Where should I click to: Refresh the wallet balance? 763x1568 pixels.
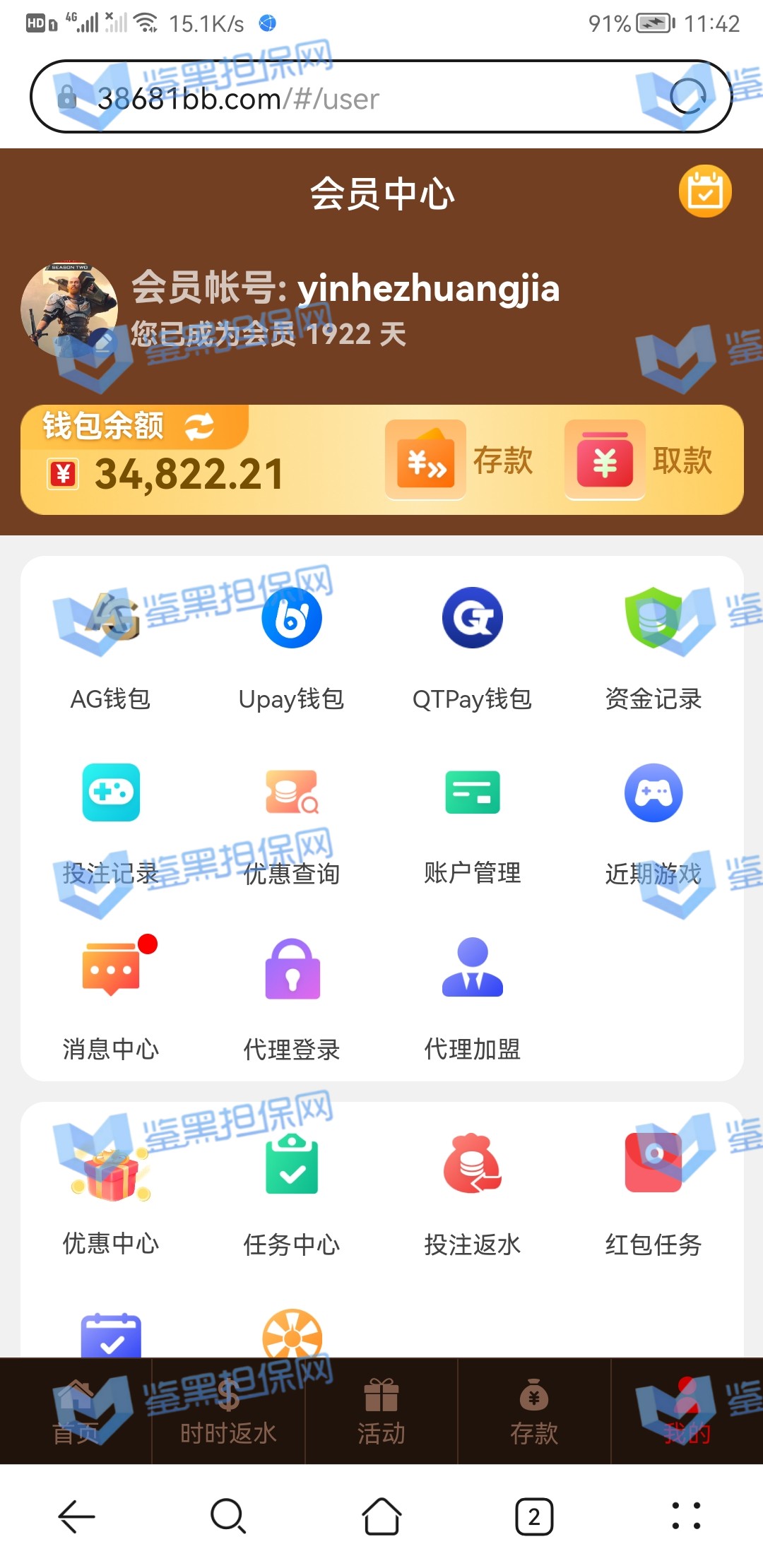tap(199, 427)
